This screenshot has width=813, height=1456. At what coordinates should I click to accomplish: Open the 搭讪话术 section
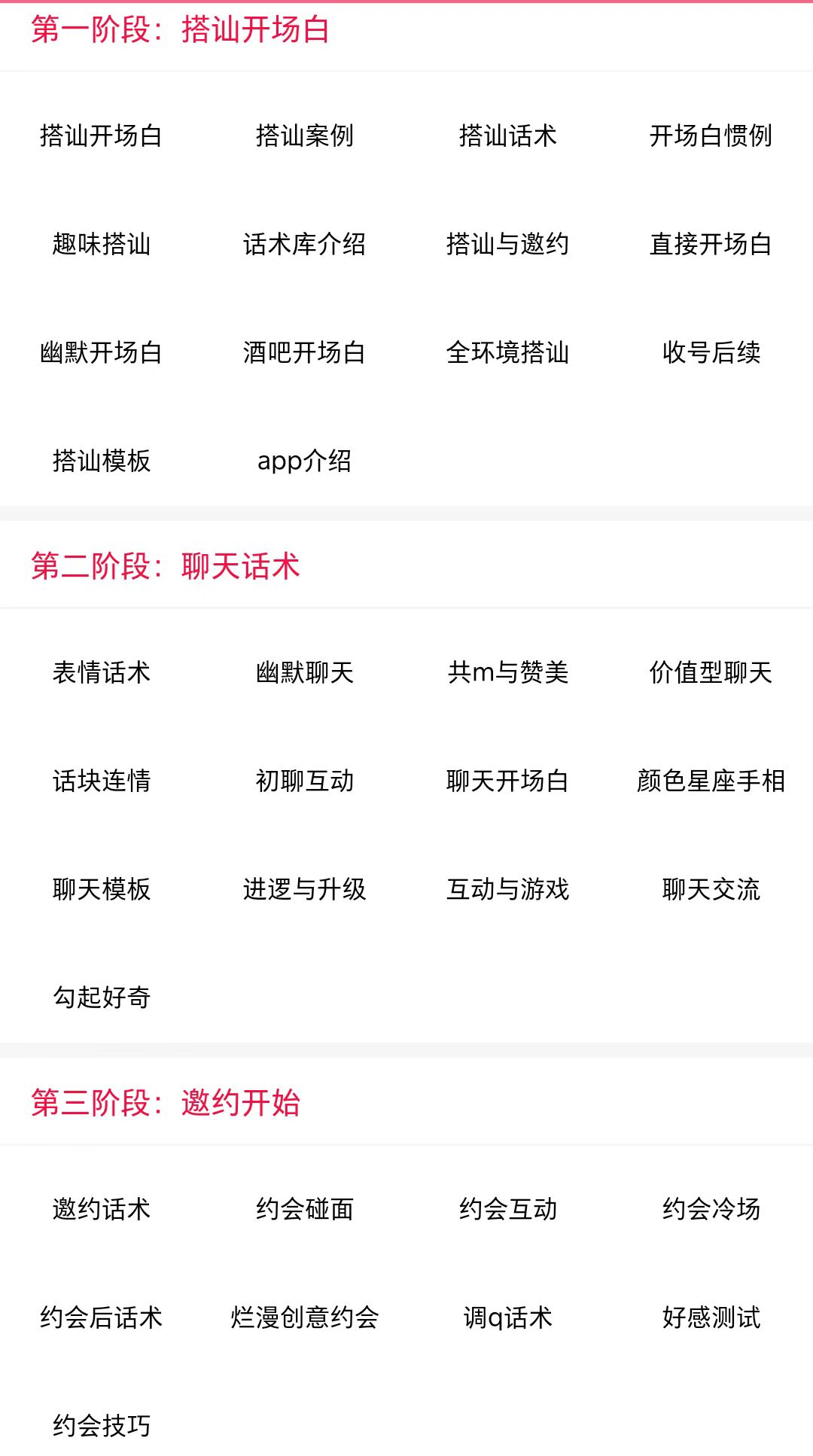coord(506,136)
